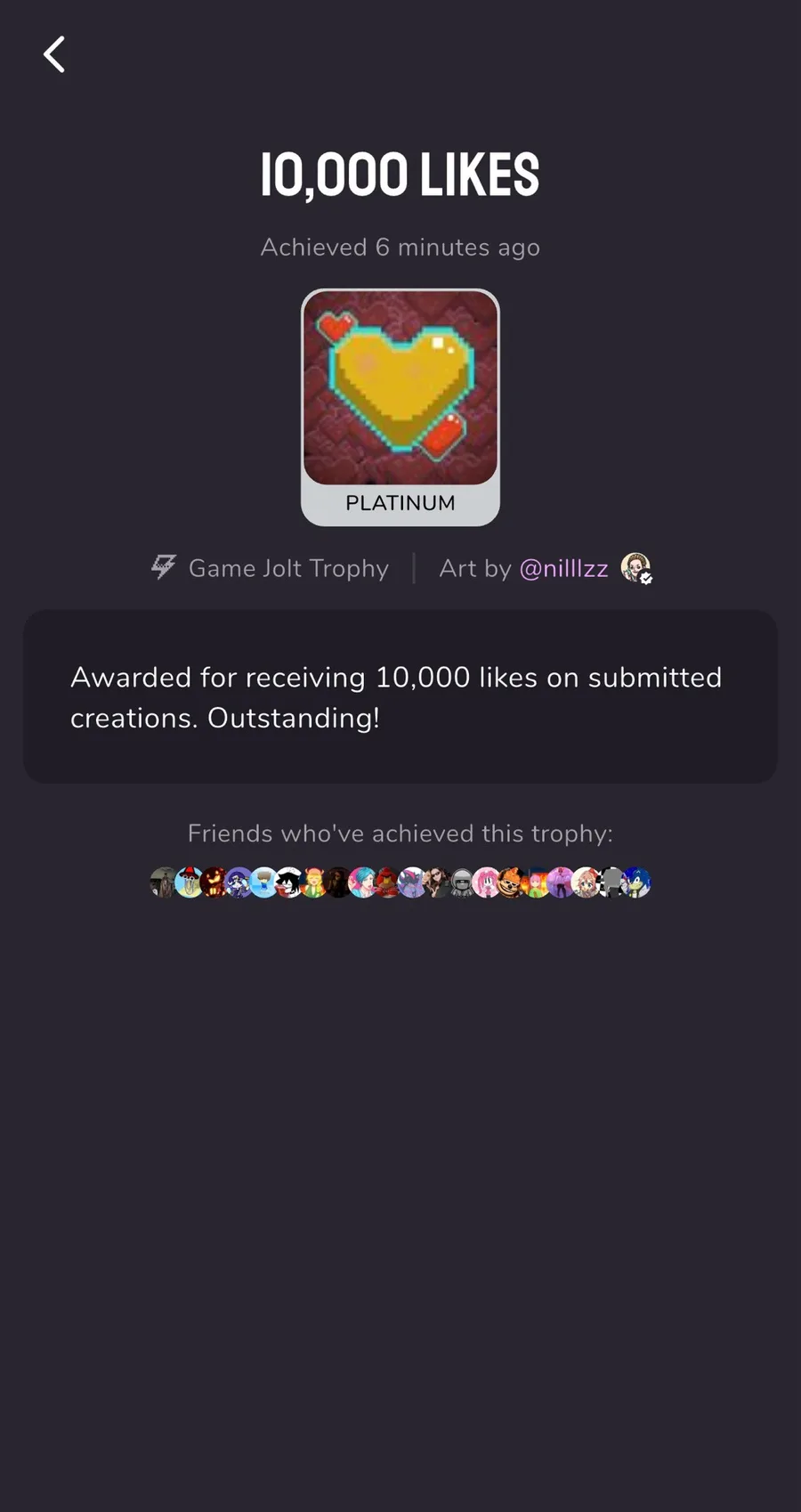Open the @nilllzz artist profile link
The height and width of the screenshot is (1512, 801).
point(563,568)
